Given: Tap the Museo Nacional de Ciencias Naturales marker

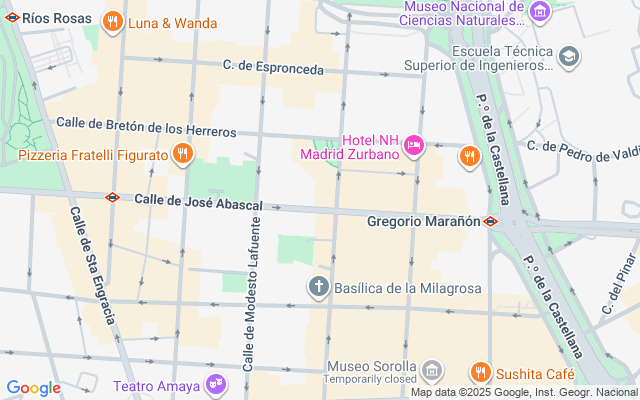Looking at the screenshot, I should (x=540, y=12).
